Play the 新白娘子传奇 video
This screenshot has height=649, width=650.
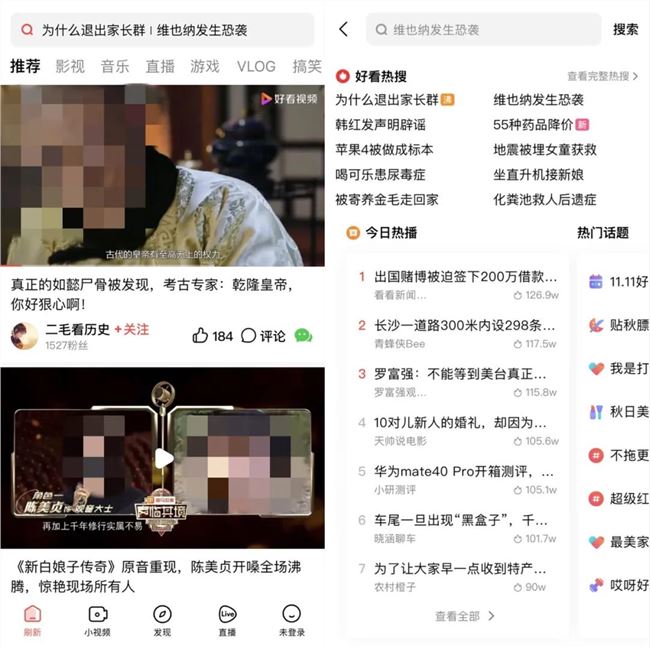coord(163,458)
